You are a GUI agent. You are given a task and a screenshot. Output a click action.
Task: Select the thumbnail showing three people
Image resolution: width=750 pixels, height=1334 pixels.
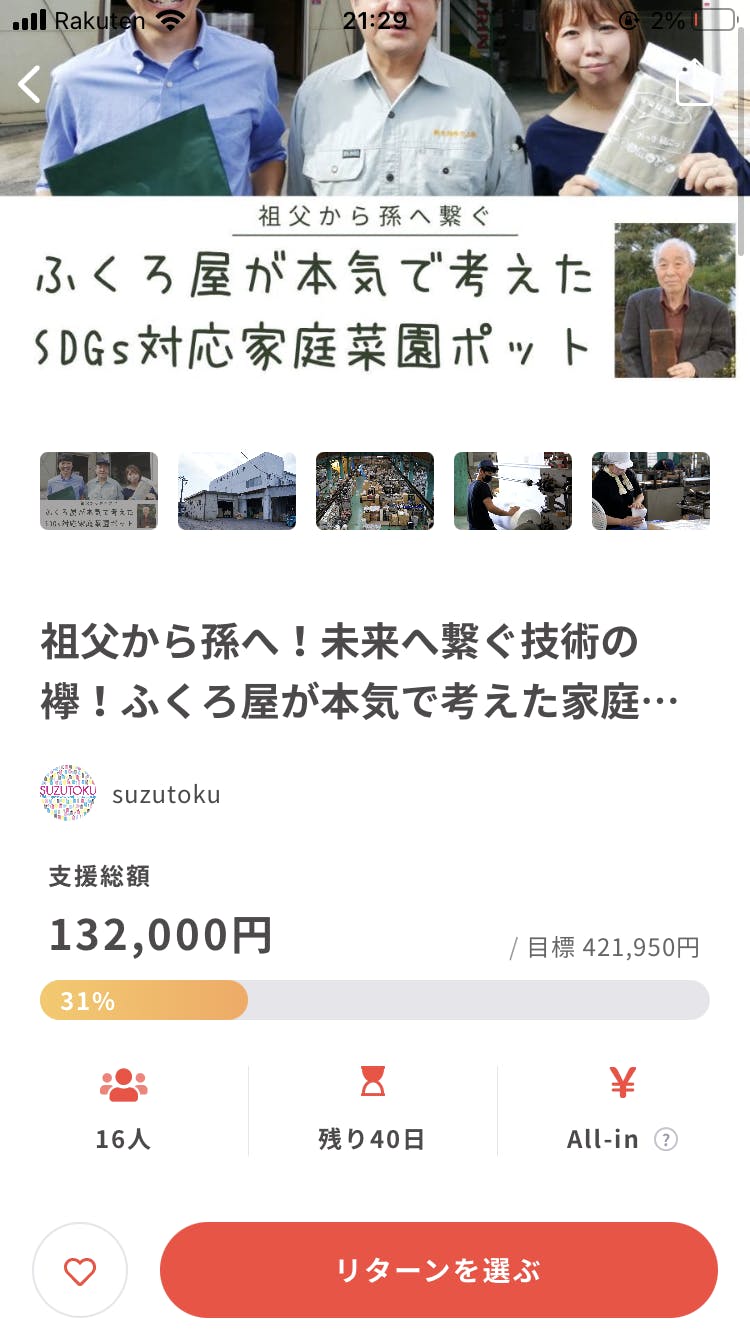click(x=99, y=490)
